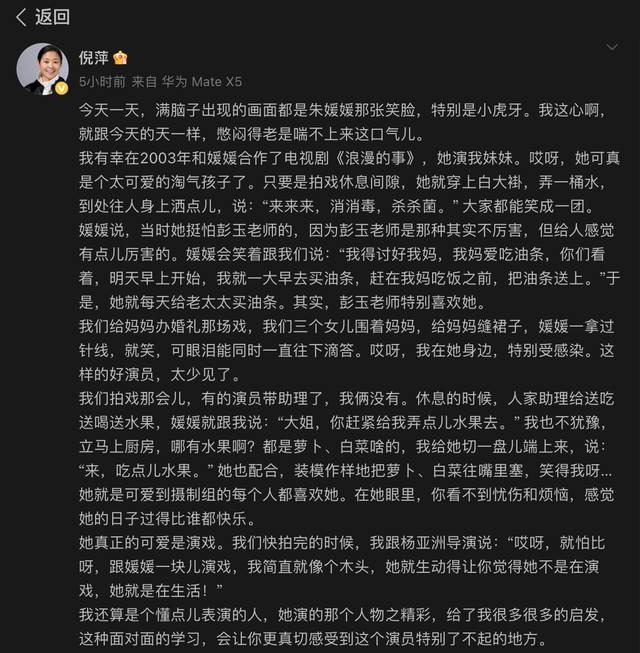The width and height of the screenshot is (640, 653).
Task: Go back using the 返回 button
Action: click(x=43, y=16)
